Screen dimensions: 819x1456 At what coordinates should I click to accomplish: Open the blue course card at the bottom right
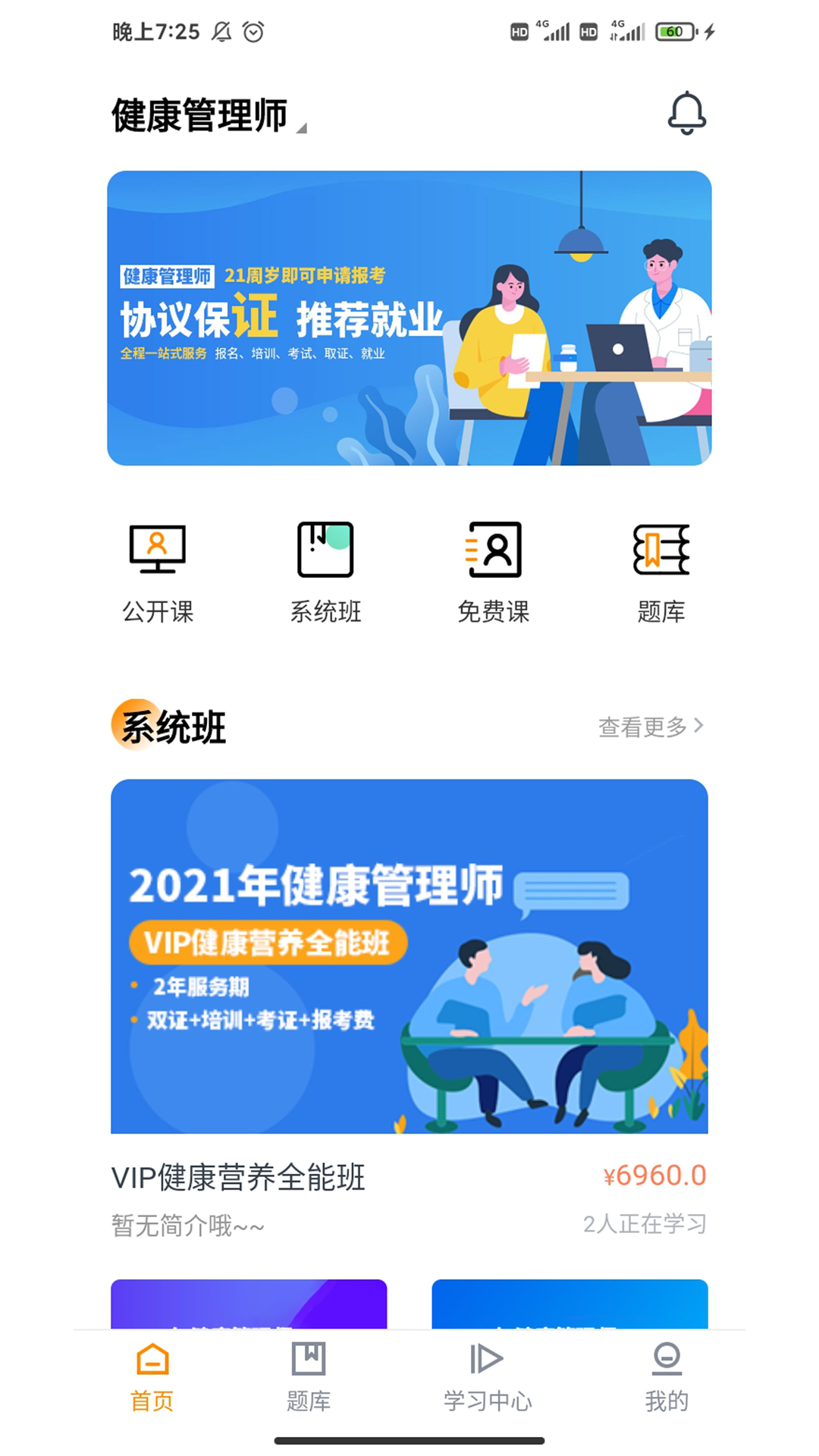click(x=570, y=1304)
